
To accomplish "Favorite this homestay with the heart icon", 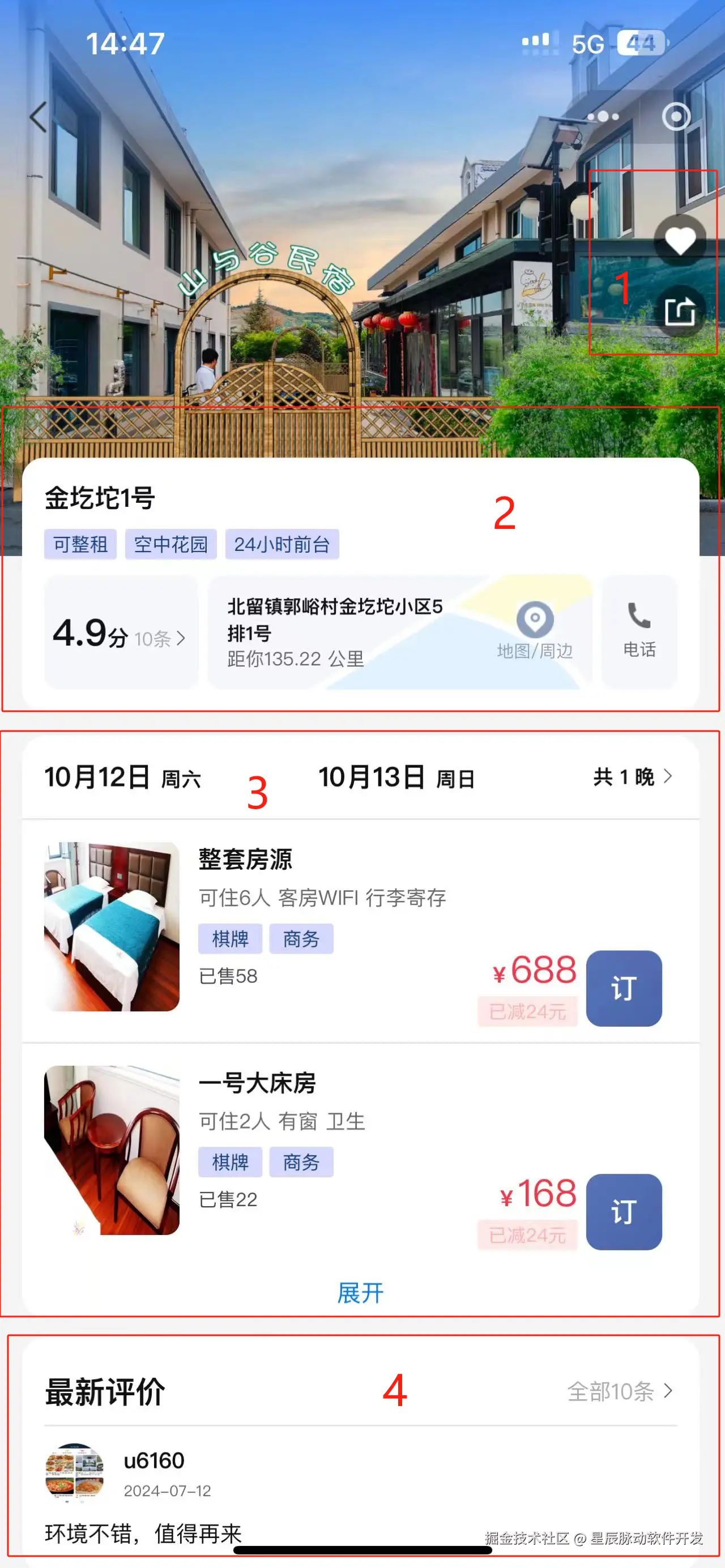I will 679,241.
